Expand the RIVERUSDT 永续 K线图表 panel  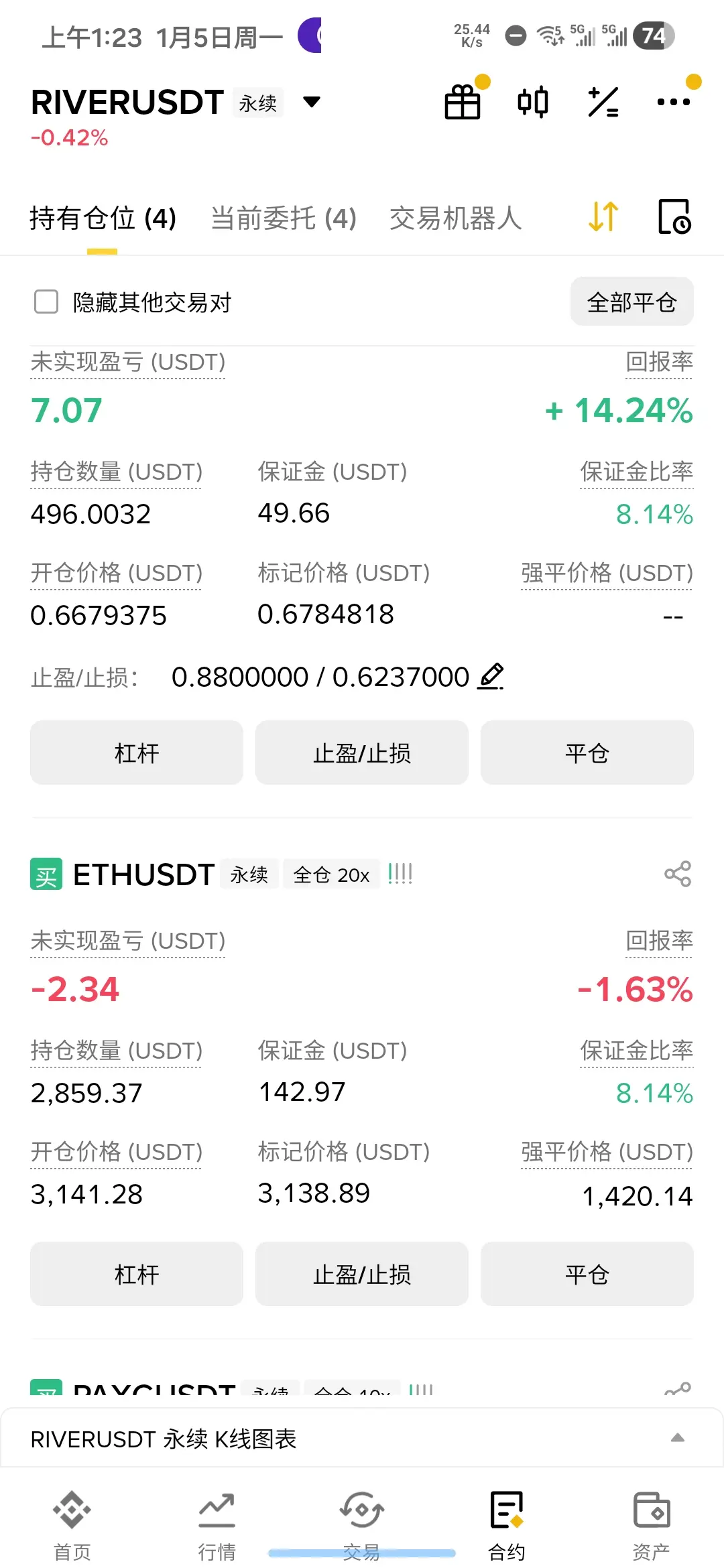point(678,1438)
